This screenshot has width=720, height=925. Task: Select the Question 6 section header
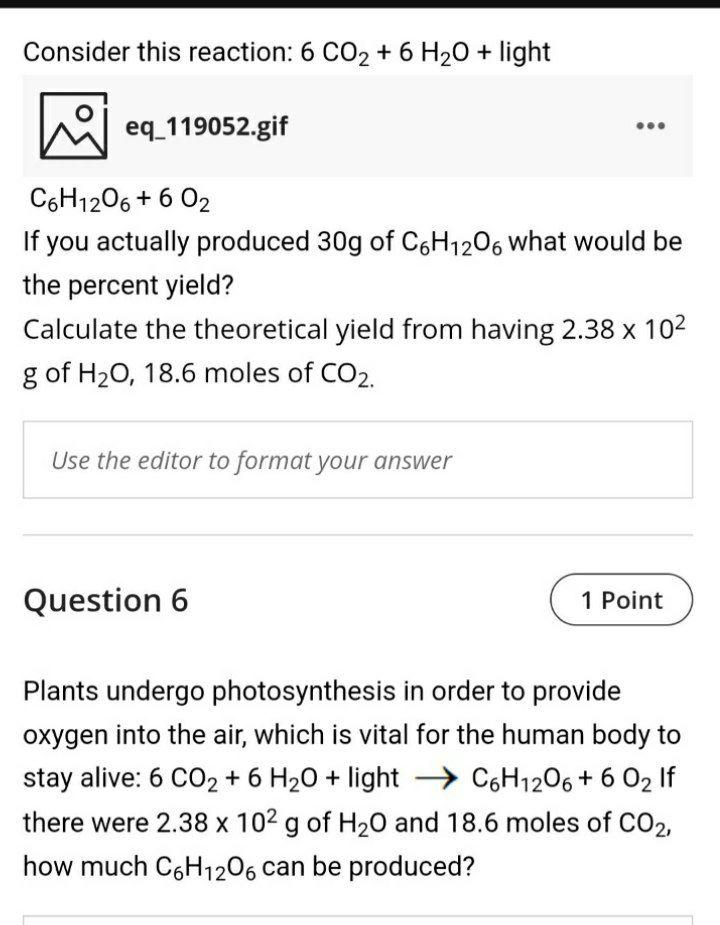coord(103,600)
